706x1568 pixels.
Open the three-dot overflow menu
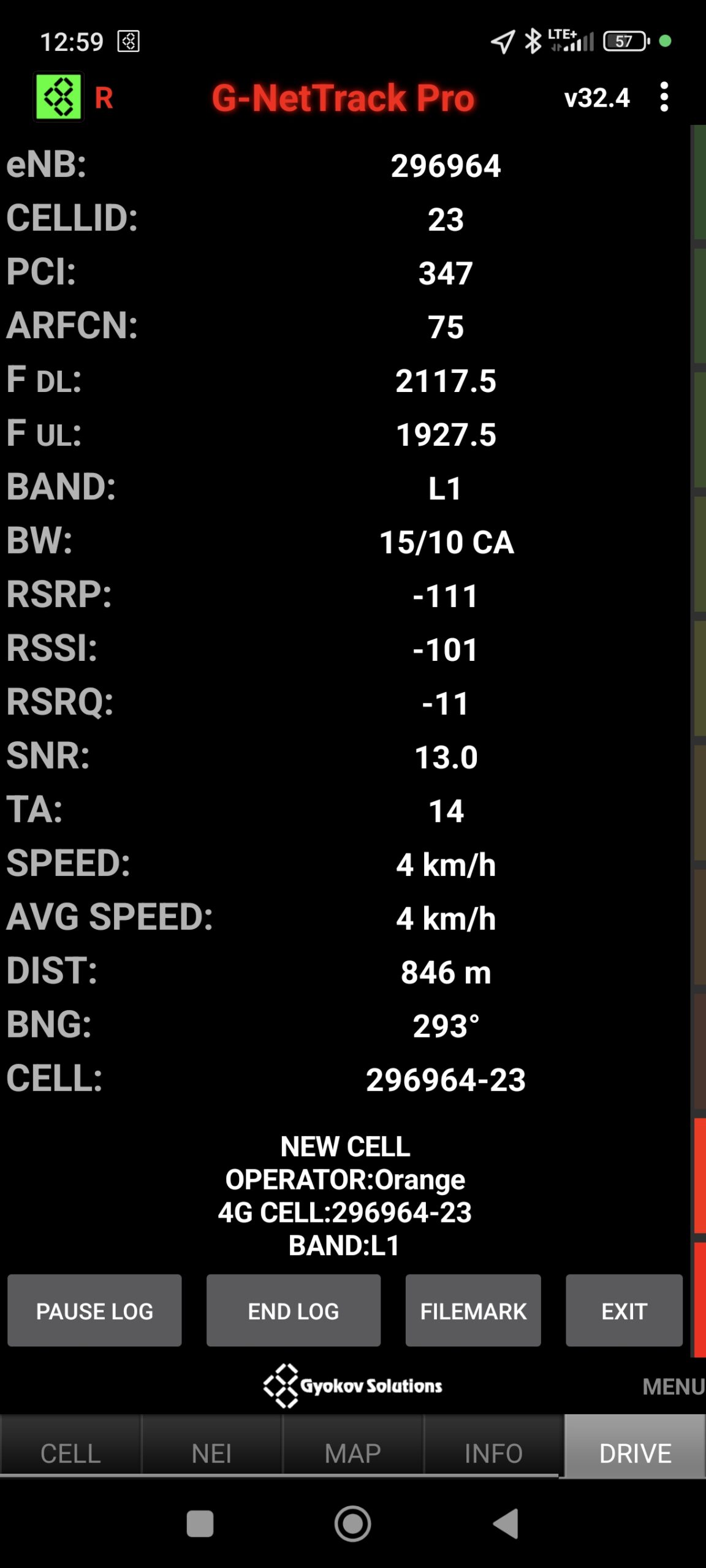click(x=664, y=97)
